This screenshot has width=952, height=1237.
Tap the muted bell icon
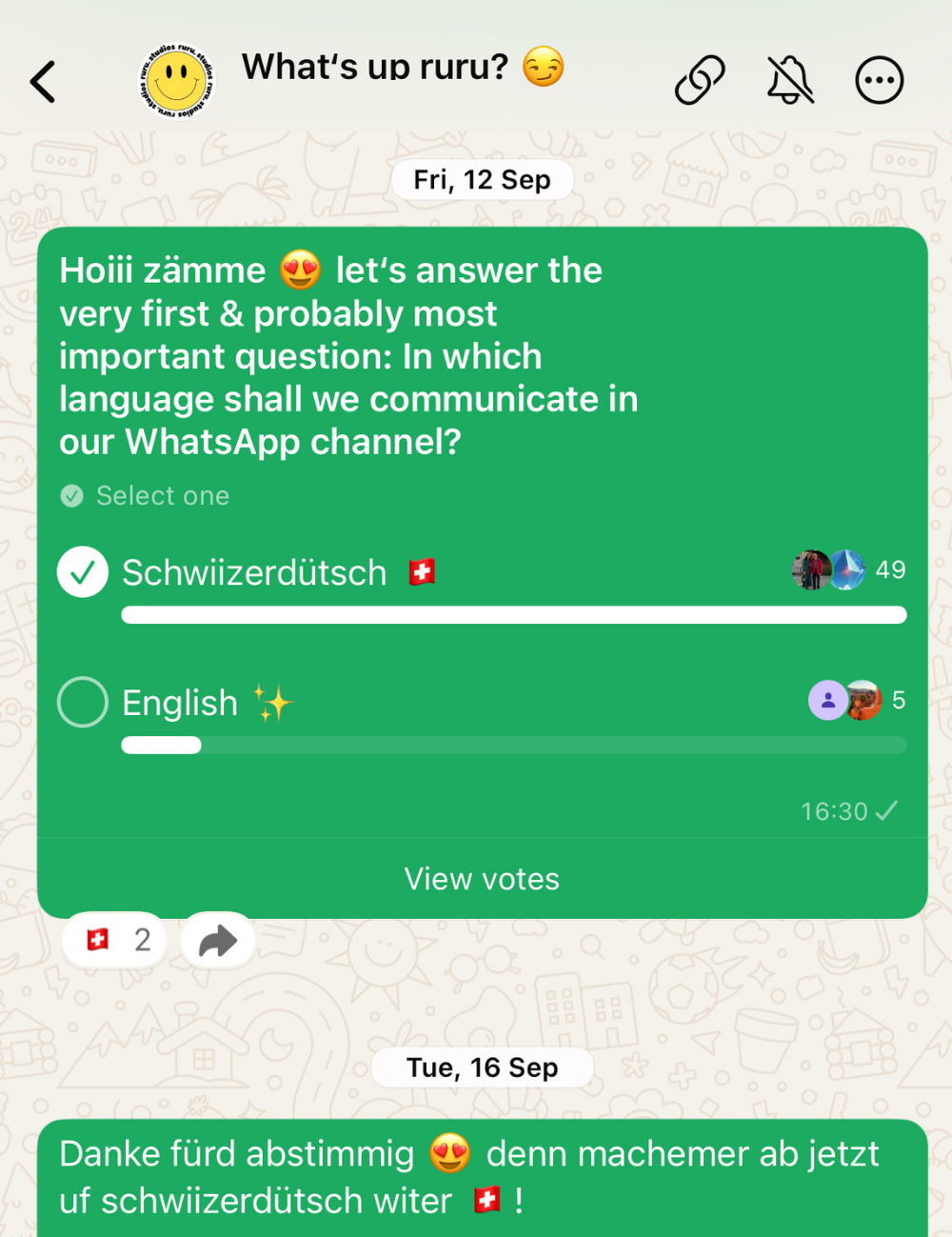point(790,80)
